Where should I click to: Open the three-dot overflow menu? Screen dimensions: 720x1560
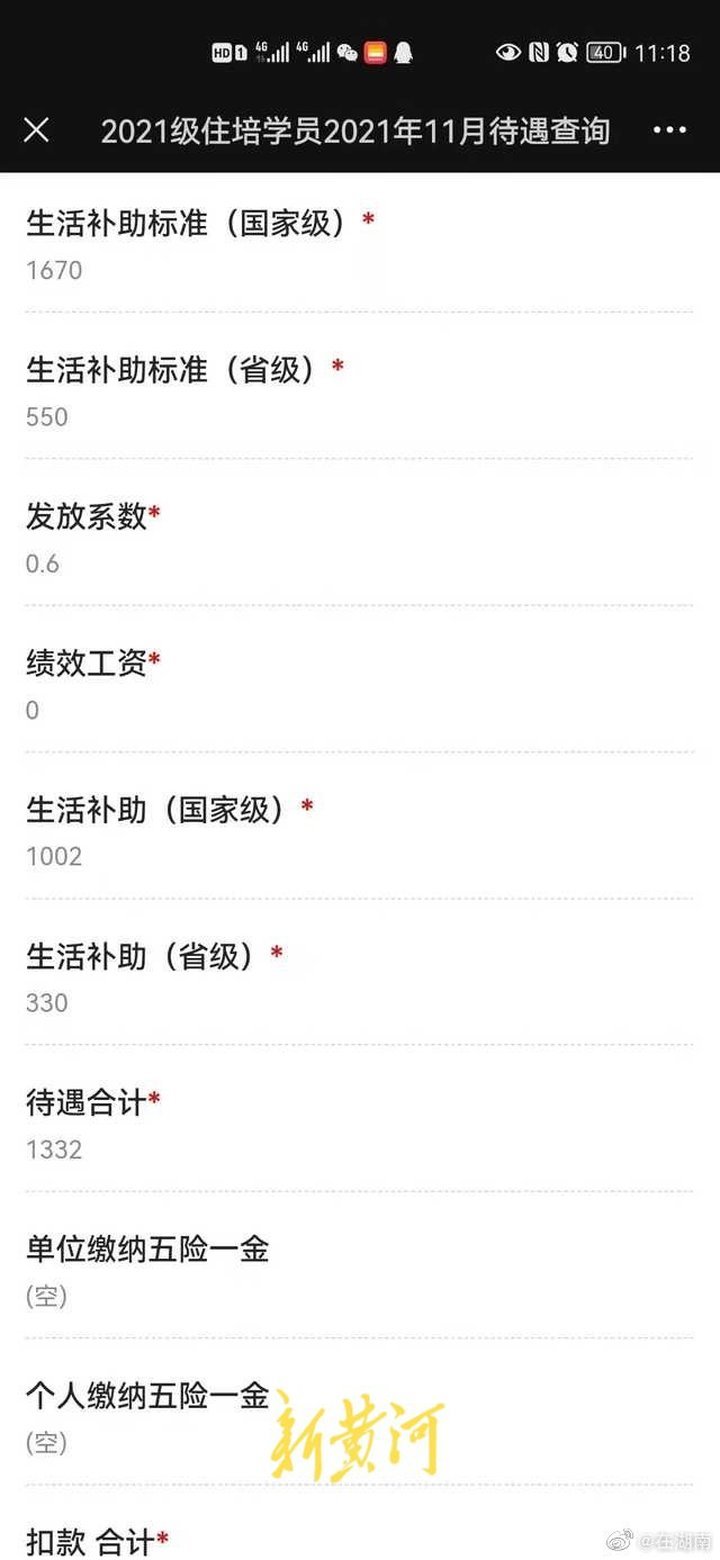pos(669,130)
